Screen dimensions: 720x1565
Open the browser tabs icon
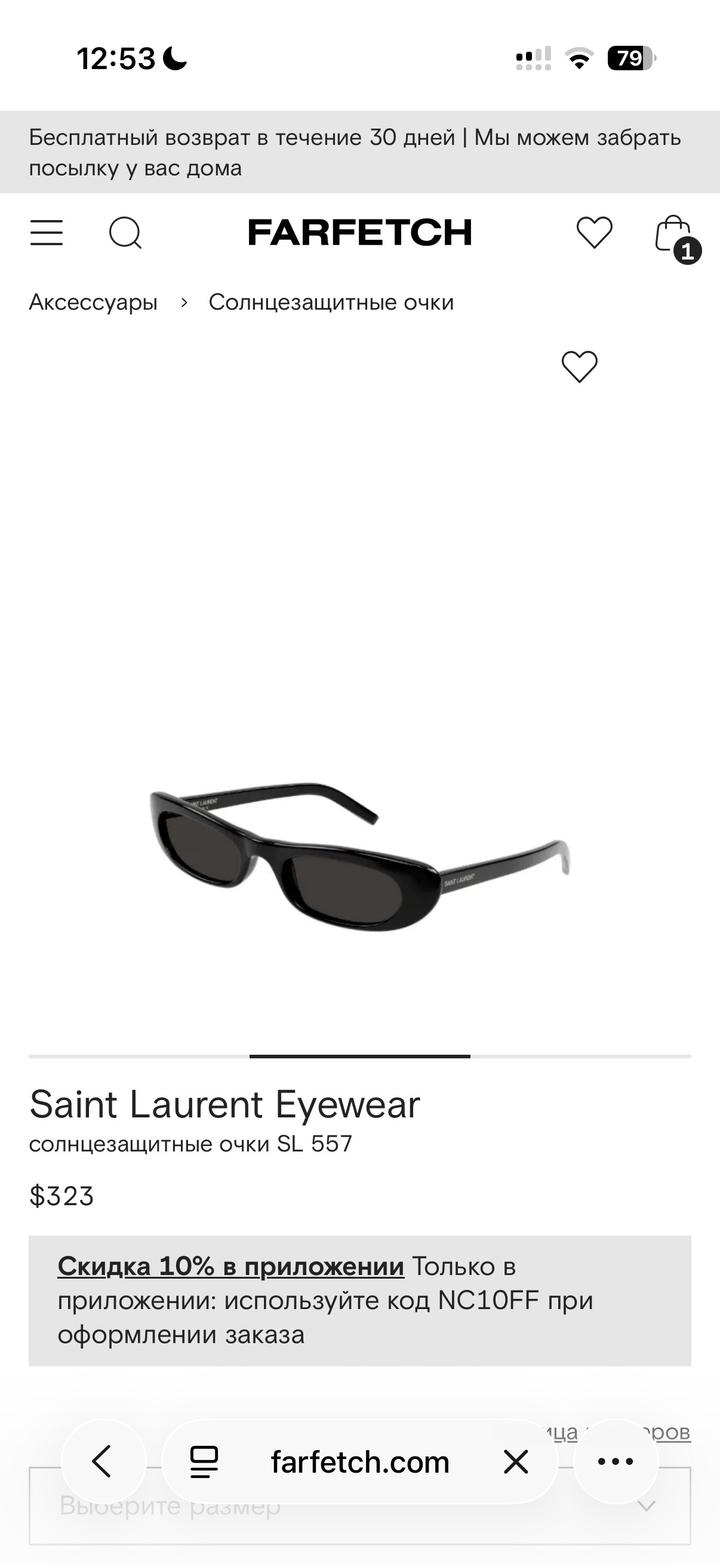pos(204,1461)
